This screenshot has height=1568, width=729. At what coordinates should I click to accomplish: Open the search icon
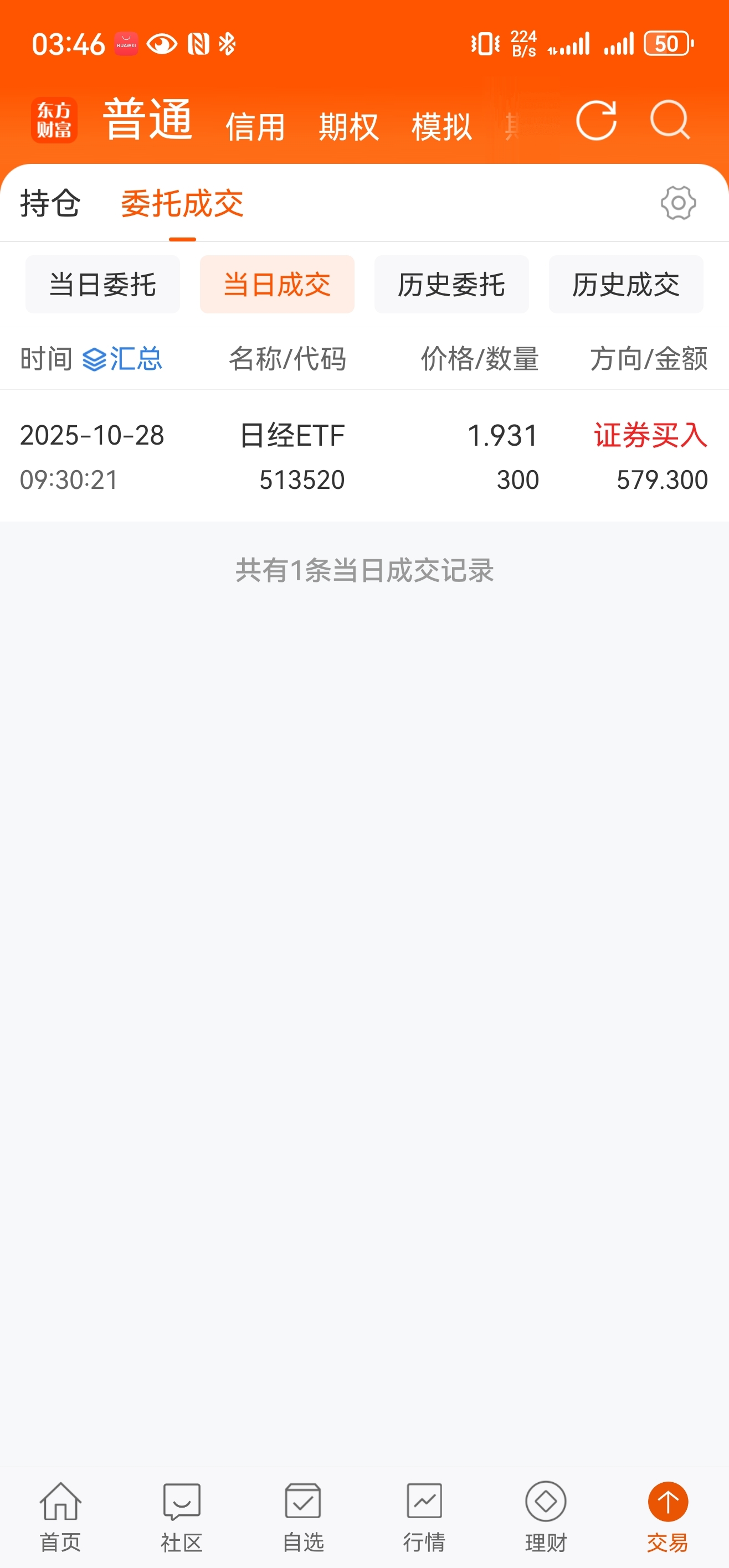point(669,121)
